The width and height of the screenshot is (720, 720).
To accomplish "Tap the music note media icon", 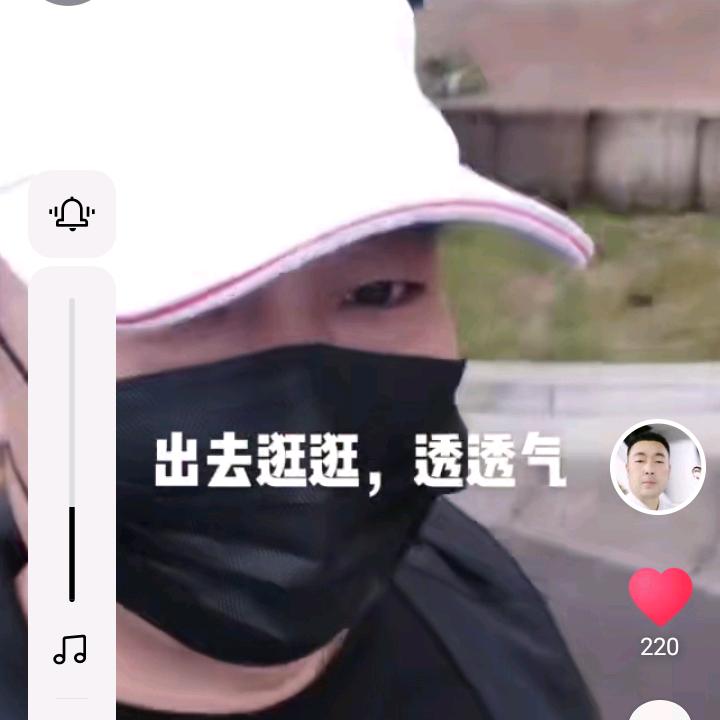I will [x=71, y=650].
